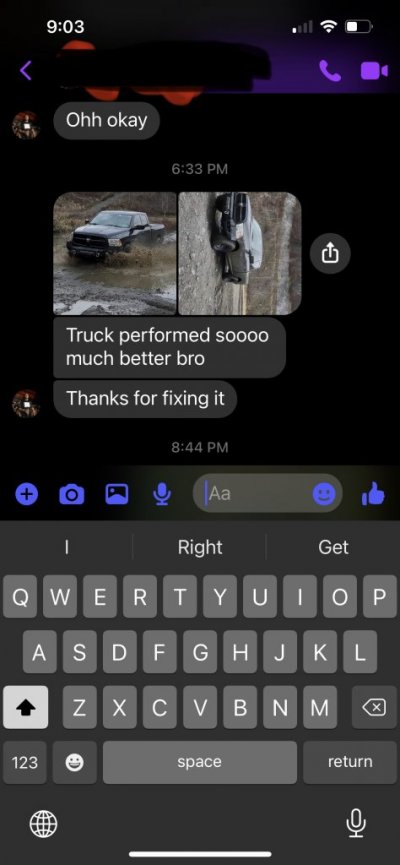The image size is (400, 865).
Task: Start a voice call
Action: coord(329,71)
